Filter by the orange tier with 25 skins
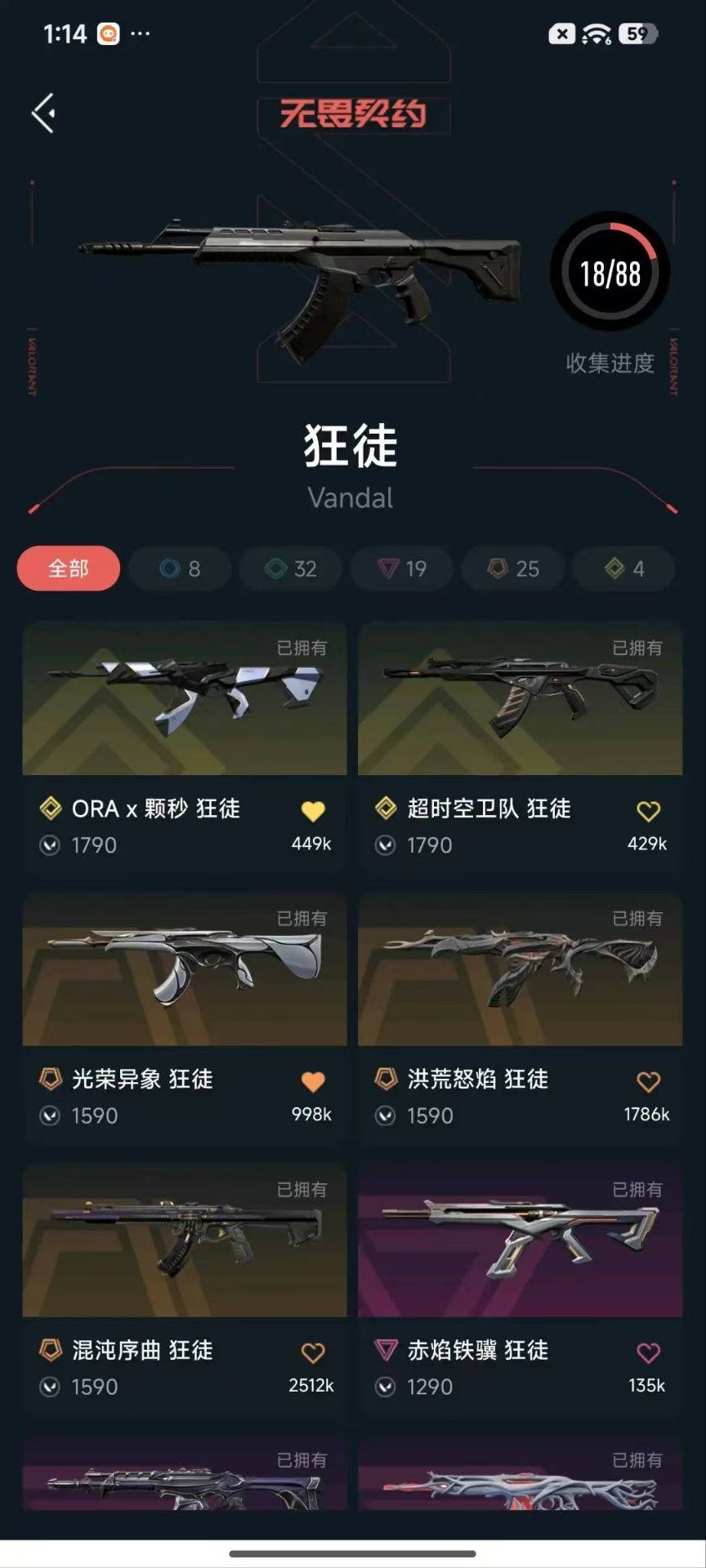The width and height of the screenshot is (706, 1568). pos(513,568)
